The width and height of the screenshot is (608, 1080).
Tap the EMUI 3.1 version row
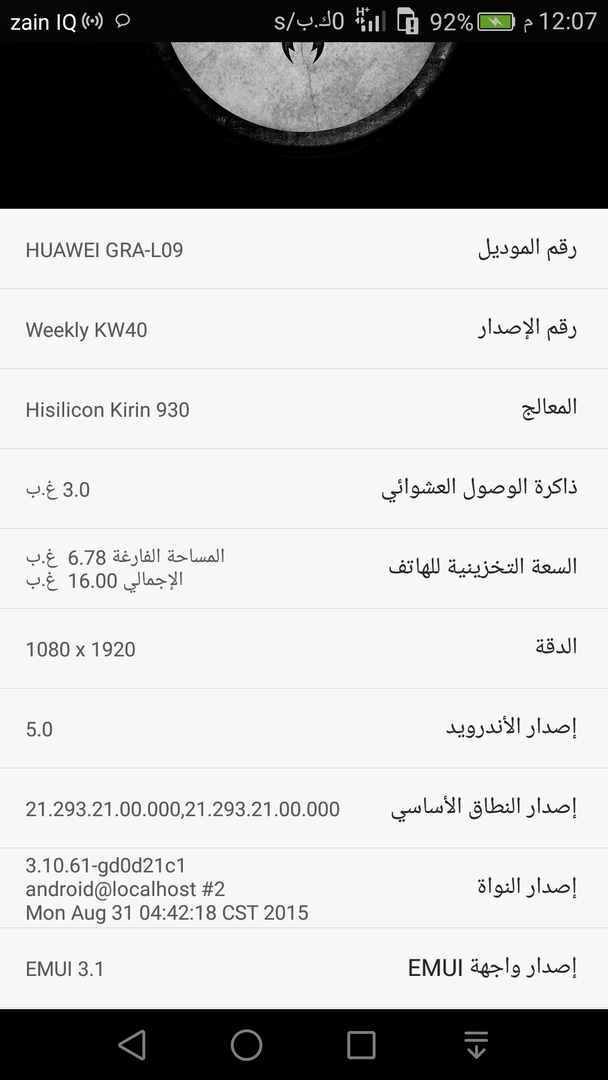304,968
